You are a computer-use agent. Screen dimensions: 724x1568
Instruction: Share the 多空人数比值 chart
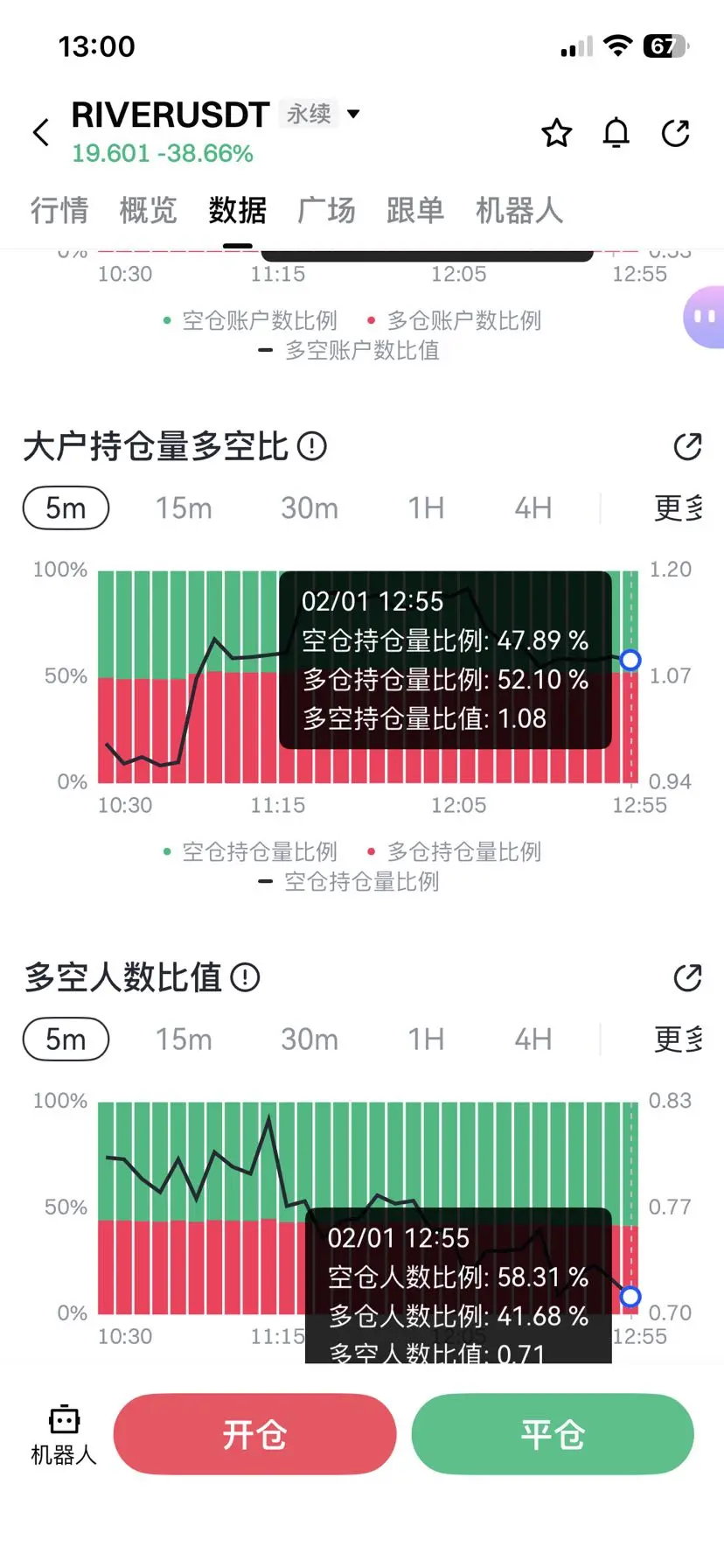point(687,977)
